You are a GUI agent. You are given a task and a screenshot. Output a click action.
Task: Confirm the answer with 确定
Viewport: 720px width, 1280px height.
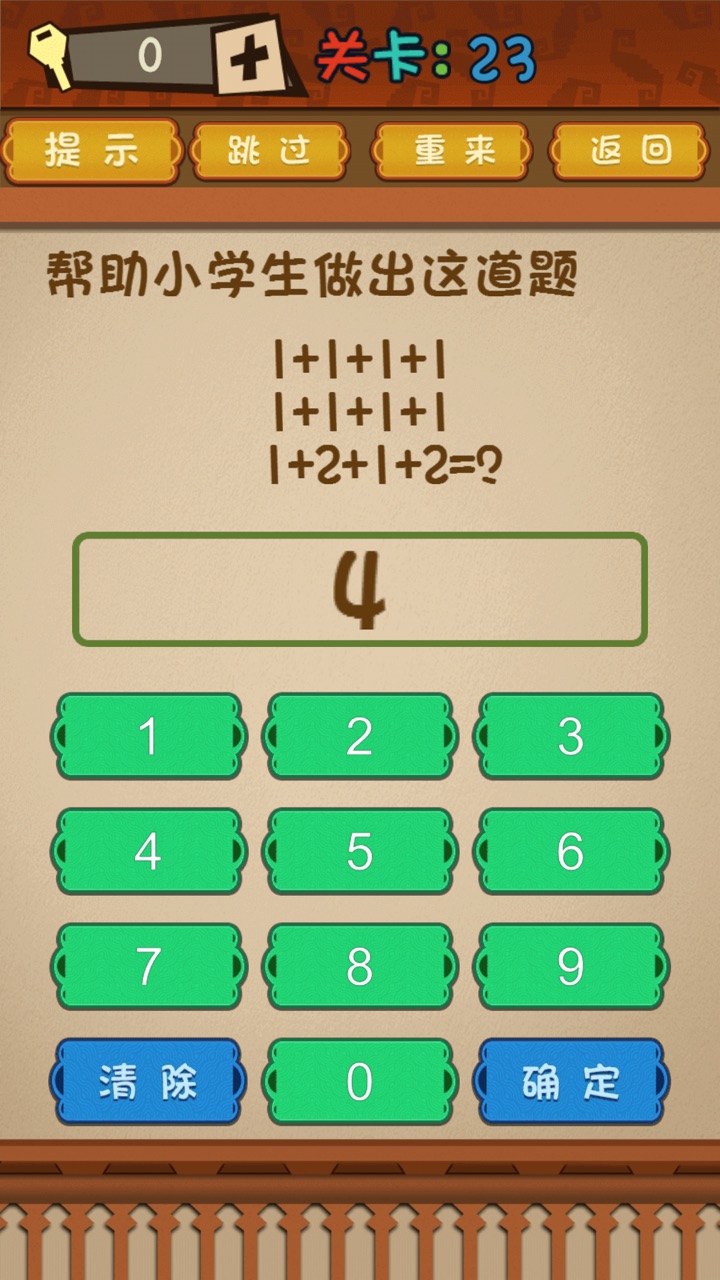(x=571, y=1082)
